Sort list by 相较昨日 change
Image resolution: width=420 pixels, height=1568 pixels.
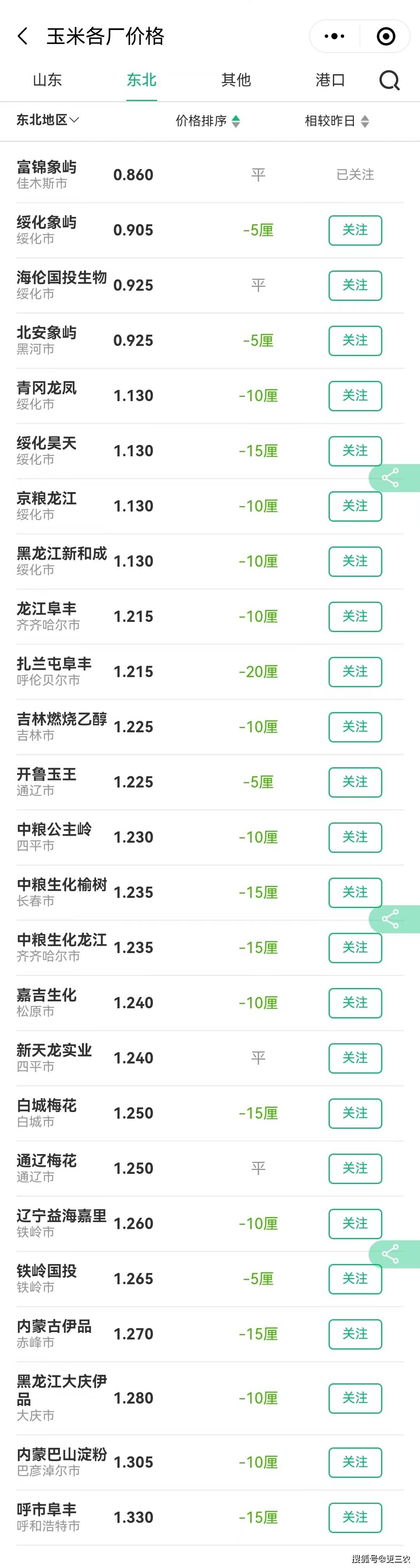pyautogui.click(x=337, y=121)
